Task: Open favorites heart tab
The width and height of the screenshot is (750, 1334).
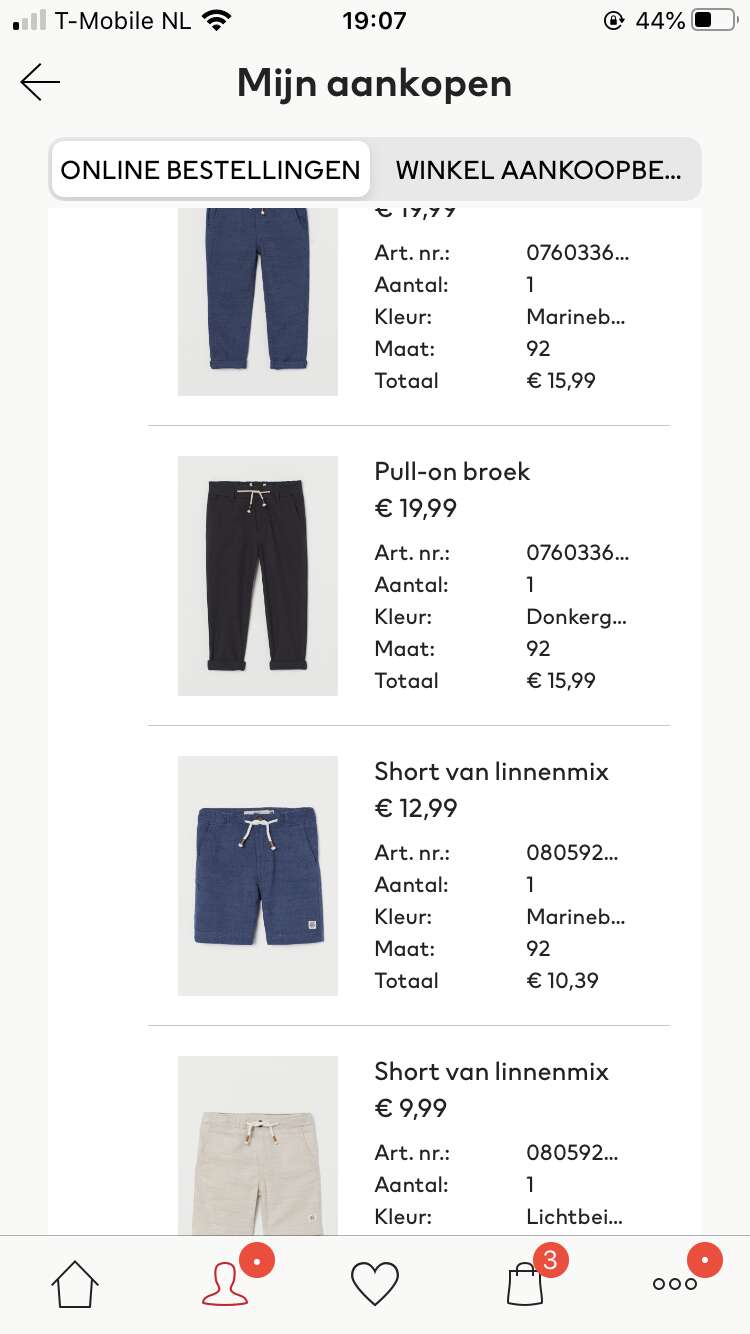Action: pyautogui.click(x=375, y=1284)
